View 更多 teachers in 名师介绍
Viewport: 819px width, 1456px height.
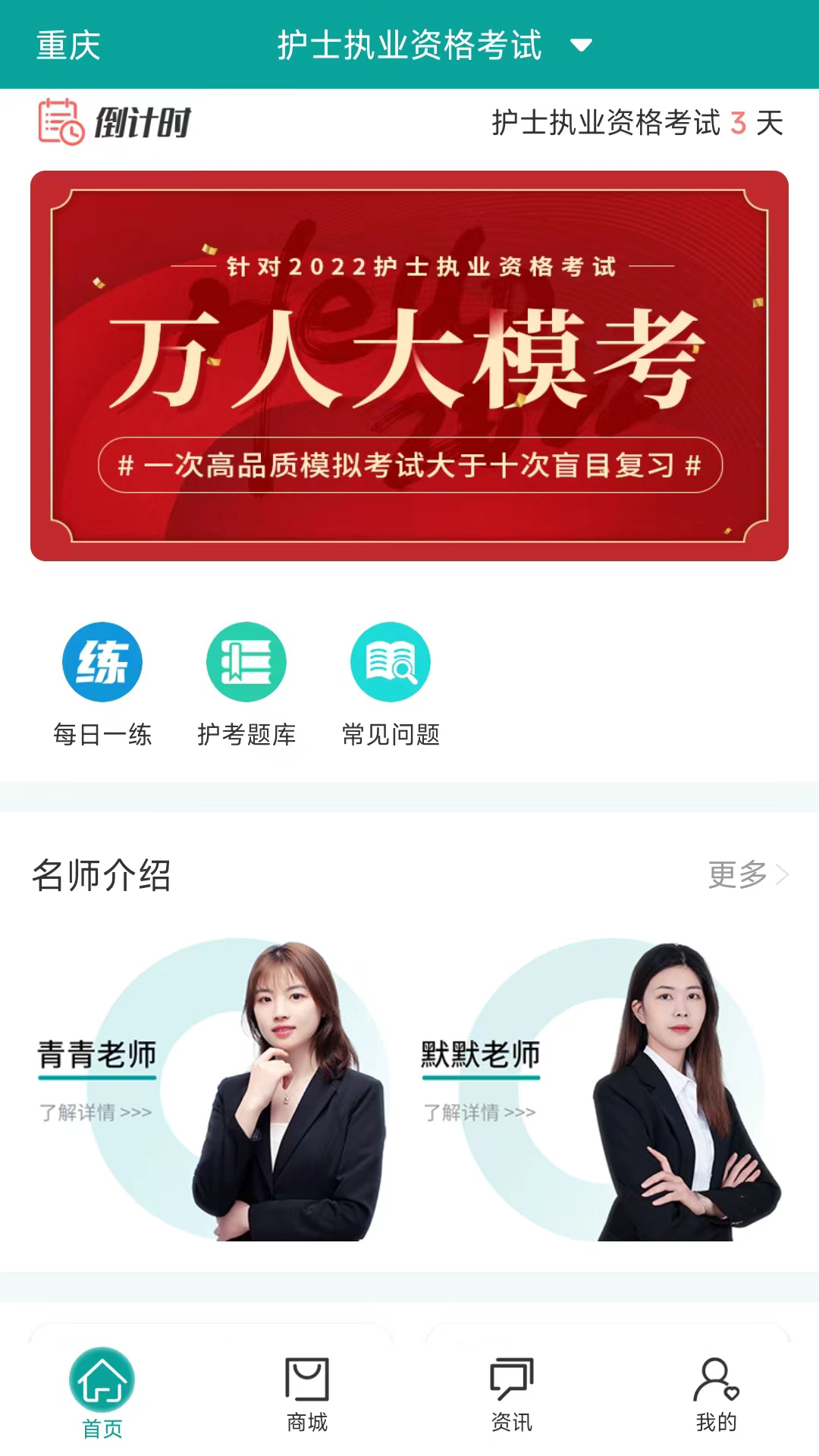tap(747, 874)
